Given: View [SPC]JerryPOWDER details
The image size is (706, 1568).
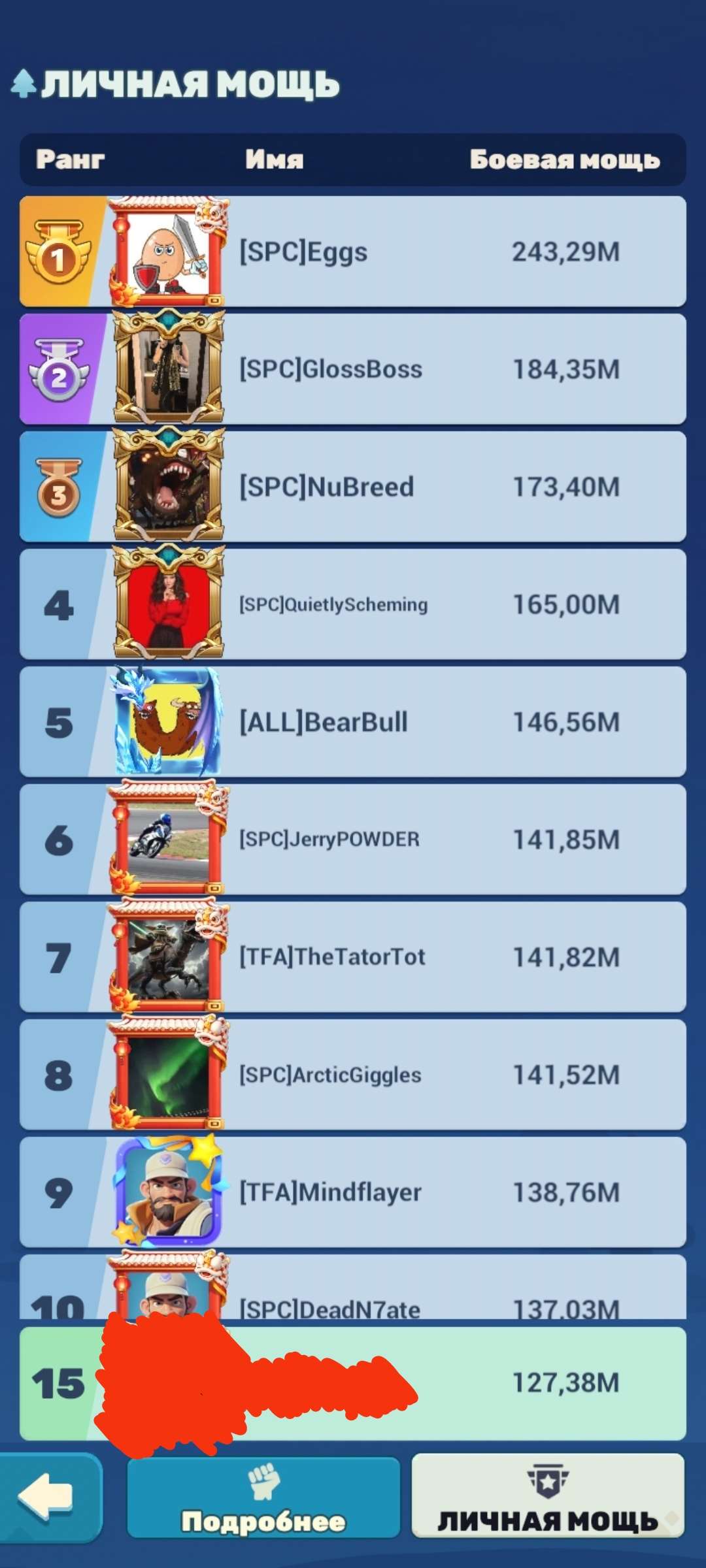Looking at the screenshot, I should [x=353, y=840].
